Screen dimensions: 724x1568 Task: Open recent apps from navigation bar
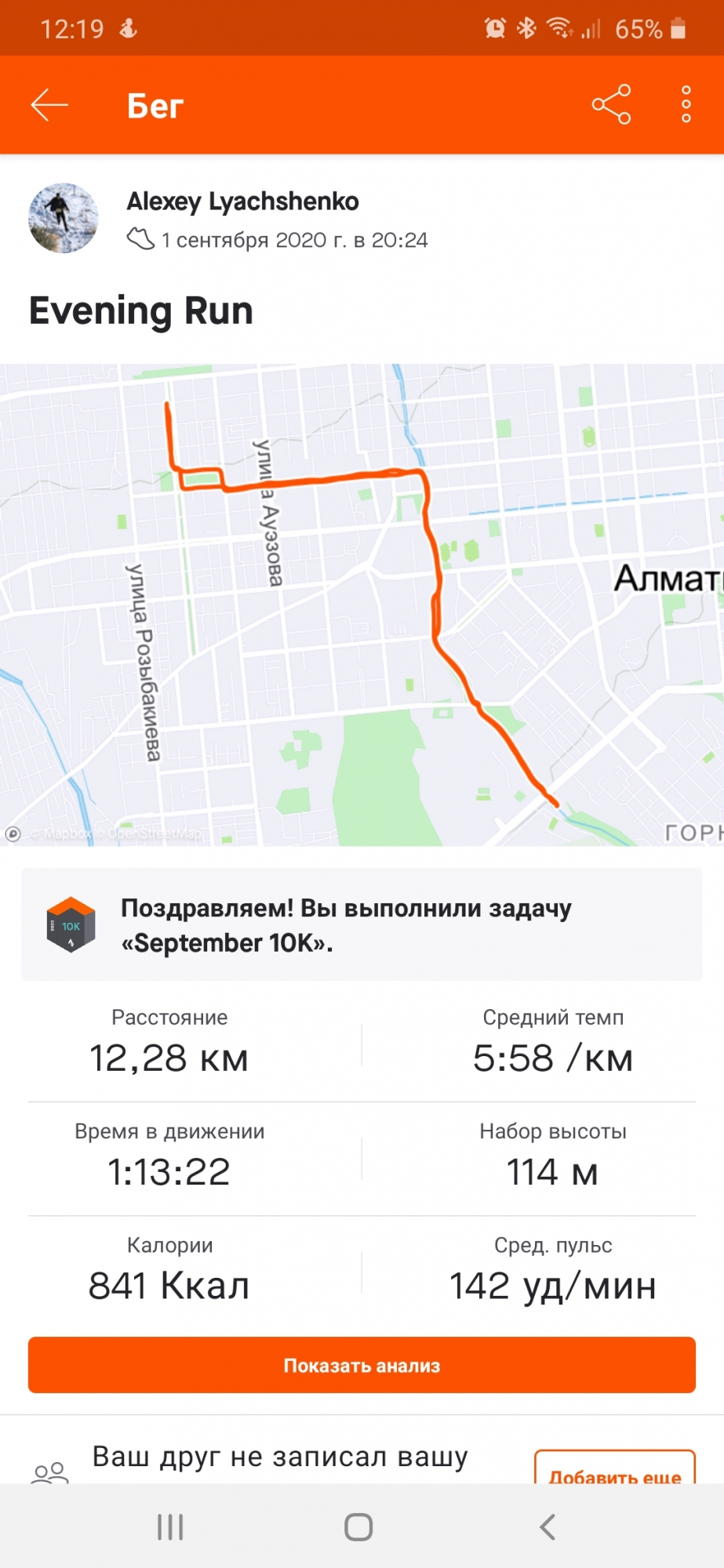tap(170, 1526)
